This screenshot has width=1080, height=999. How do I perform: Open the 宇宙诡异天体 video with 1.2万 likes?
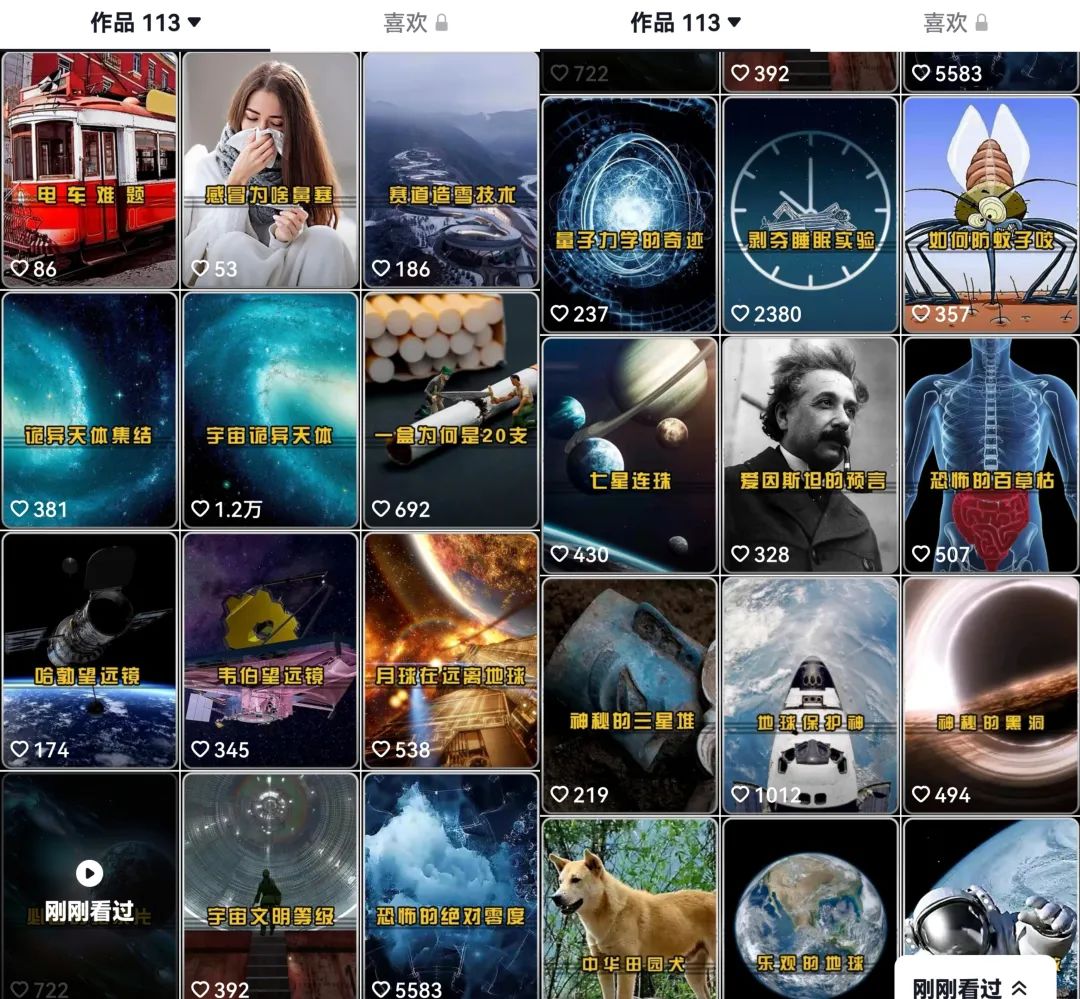(x=270, y=410)
